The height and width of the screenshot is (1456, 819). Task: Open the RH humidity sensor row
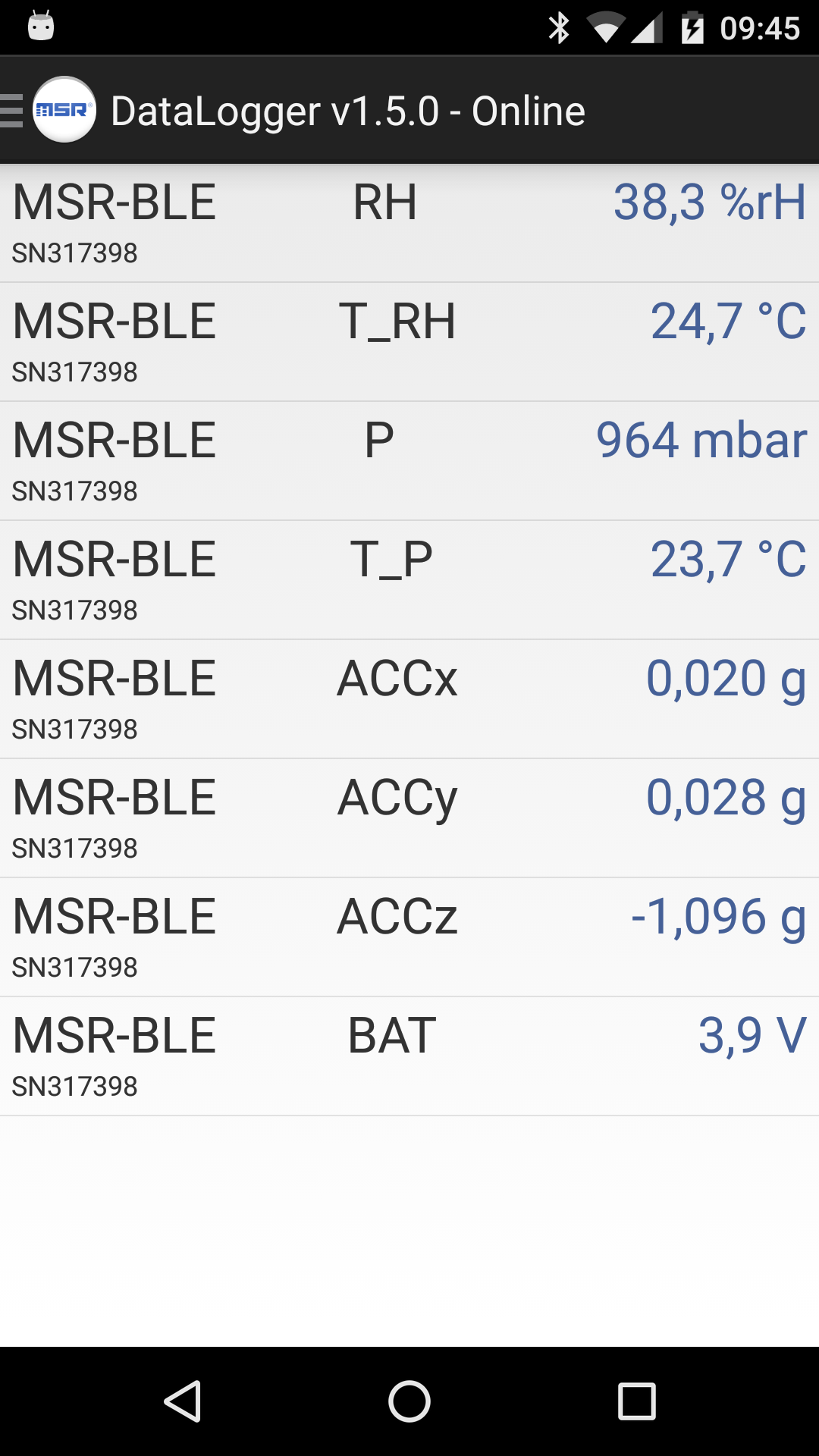click(409, 223)
